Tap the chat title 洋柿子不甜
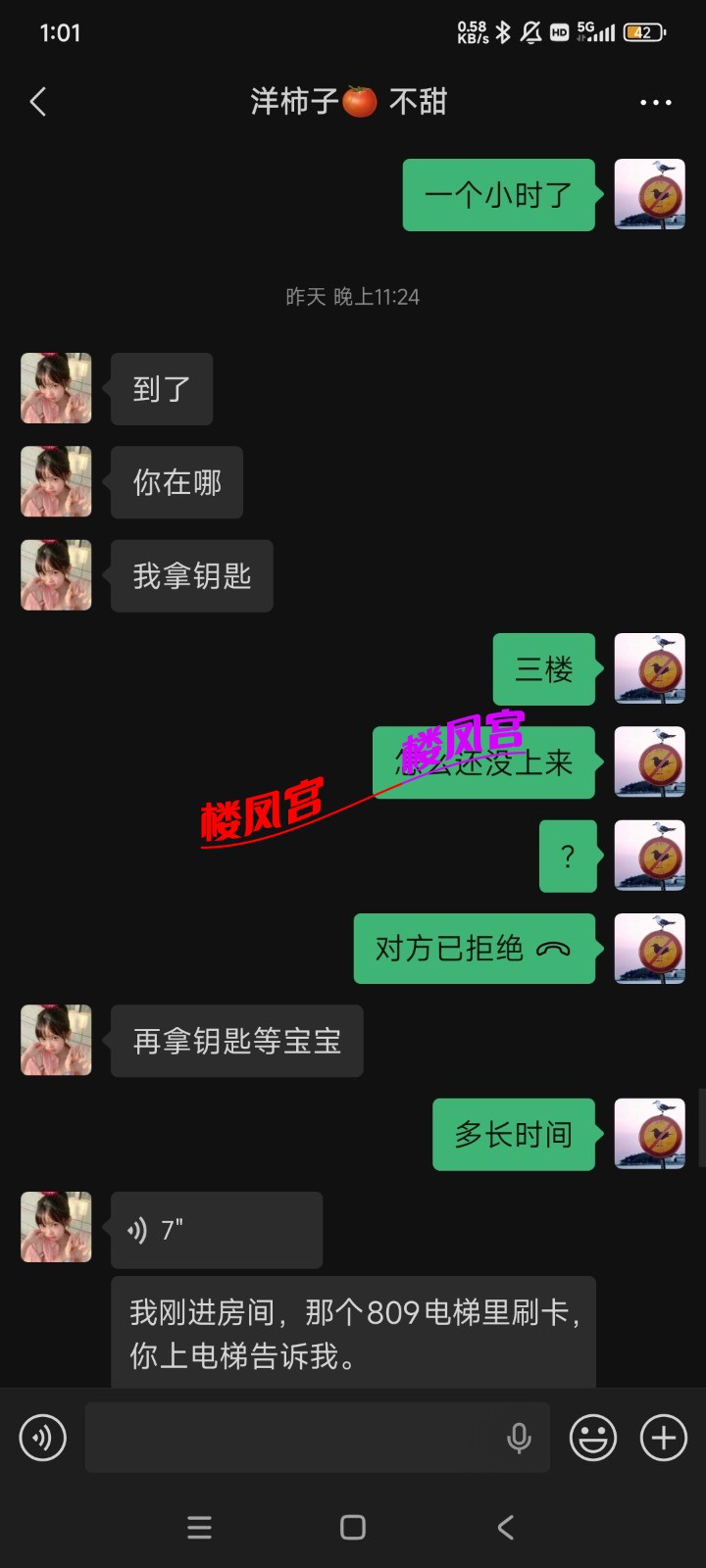706x1568 pixels. 348,101
